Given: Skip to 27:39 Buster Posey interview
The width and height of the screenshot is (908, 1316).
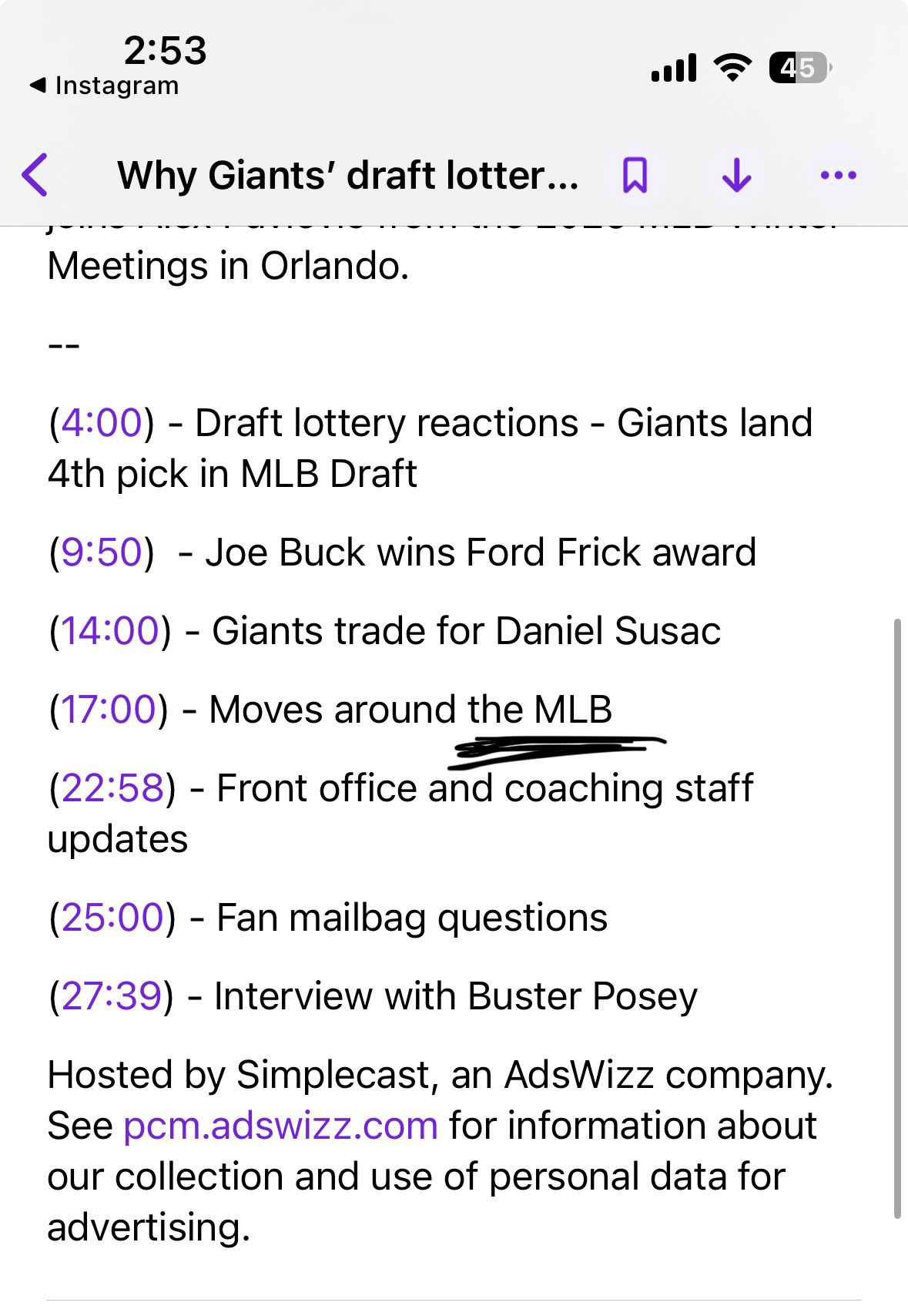Looking at the screenshot, I should point(112,997).
